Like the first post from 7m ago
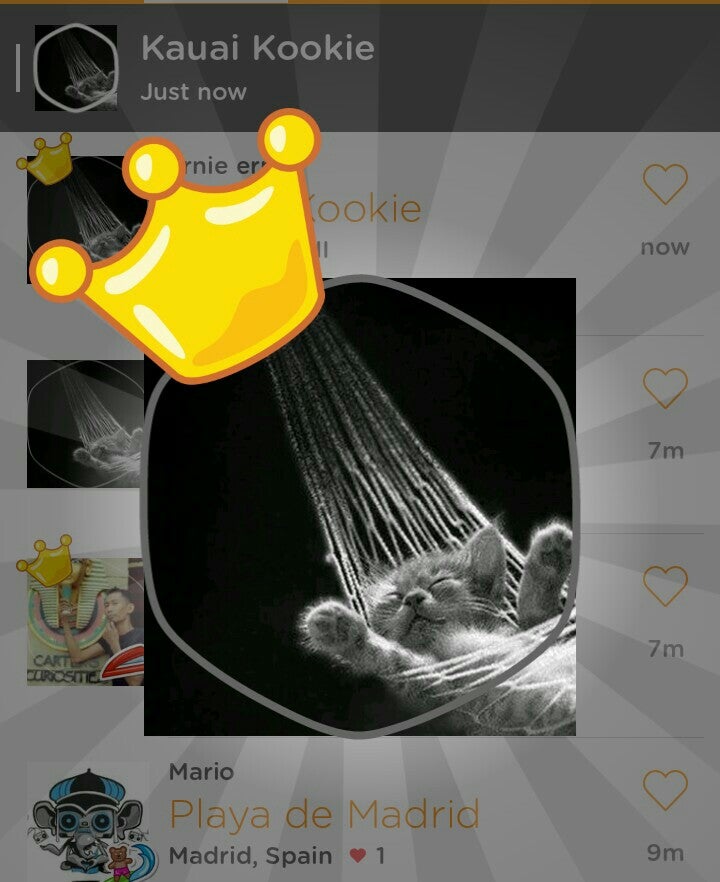Screen dimensions: 720x882 (x=665, y=388)
